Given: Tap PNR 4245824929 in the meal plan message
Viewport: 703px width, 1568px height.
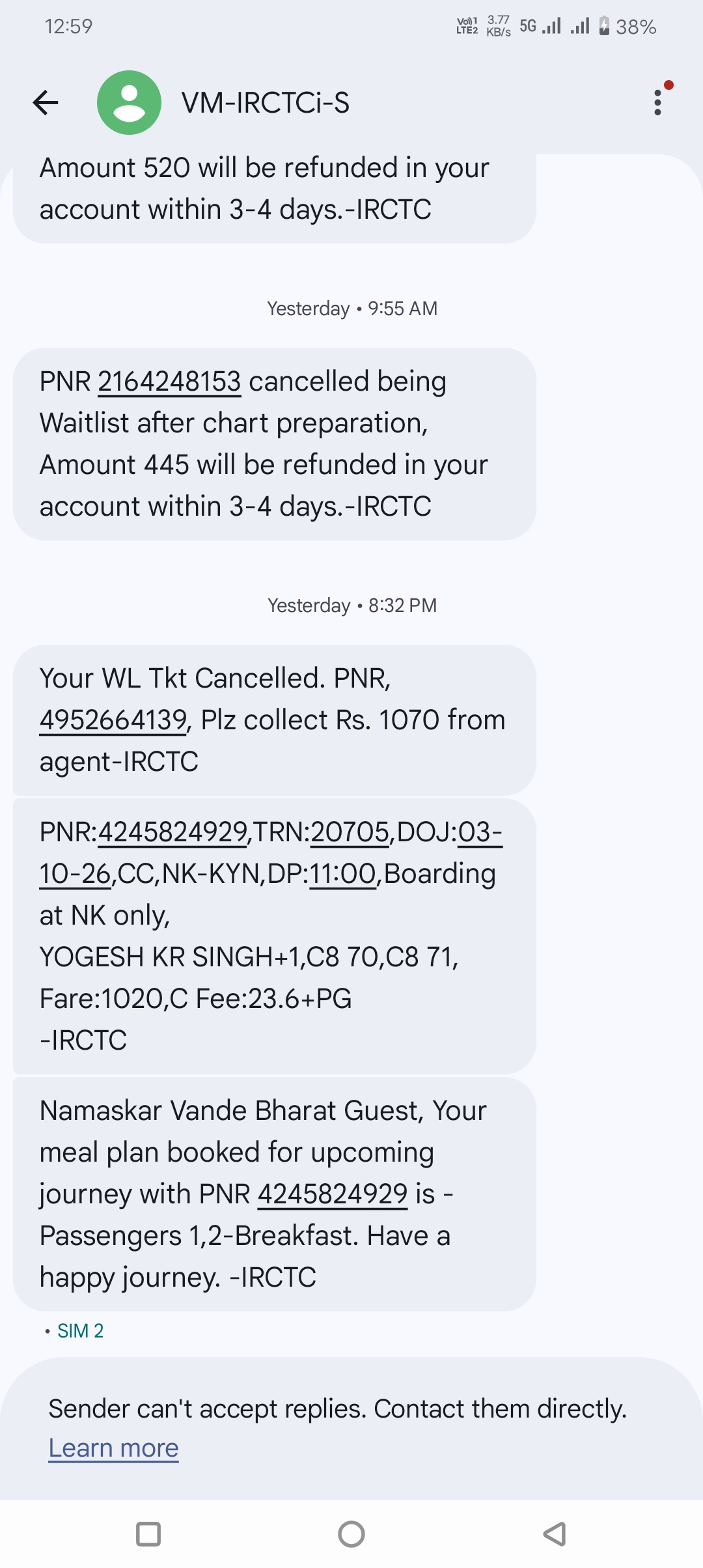Looking at the screenshot, I should click(x=333, y=1194).
